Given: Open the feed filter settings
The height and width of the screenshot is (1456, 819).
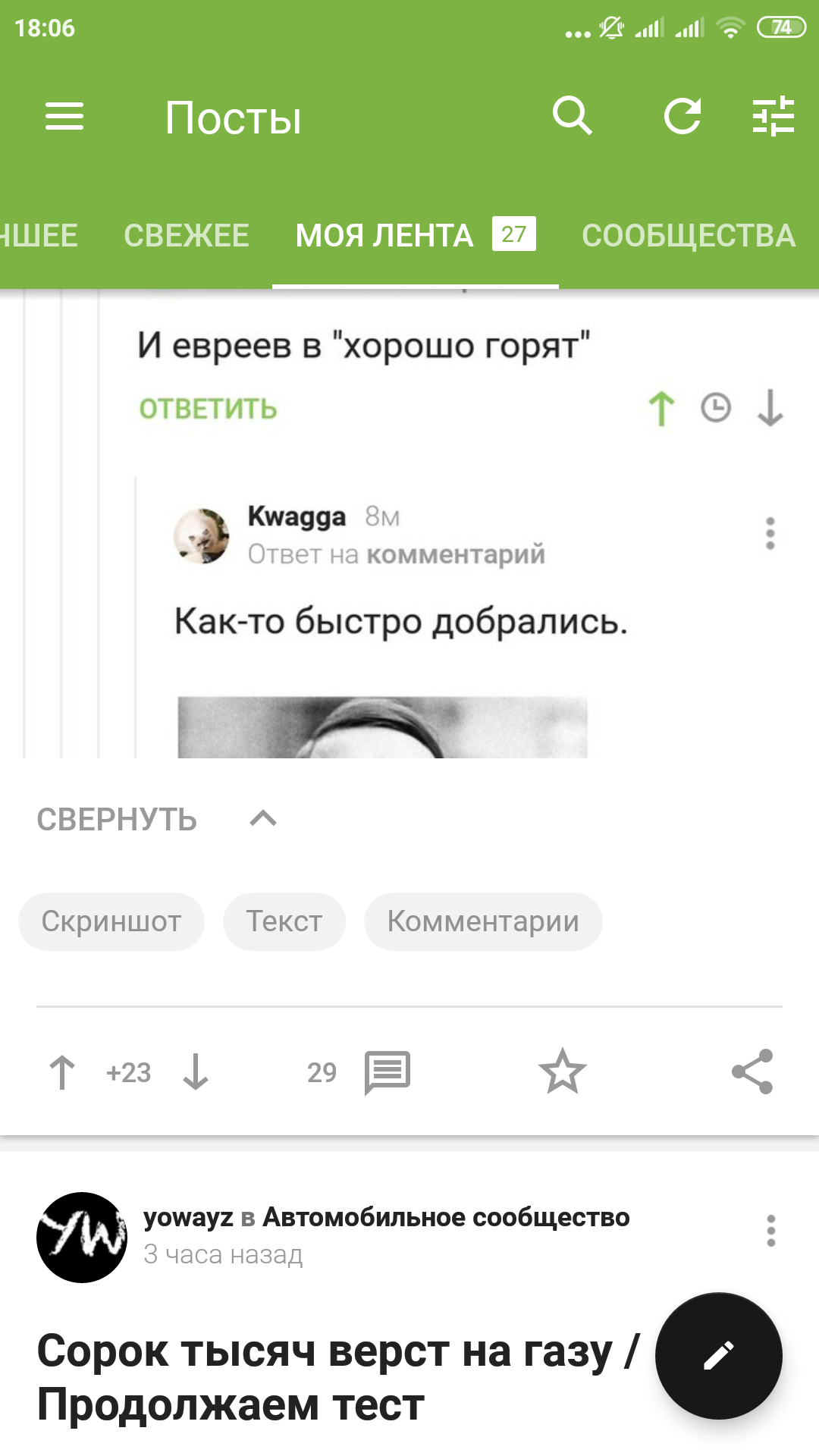Looking at the screenshot, I should click(773, 117).
